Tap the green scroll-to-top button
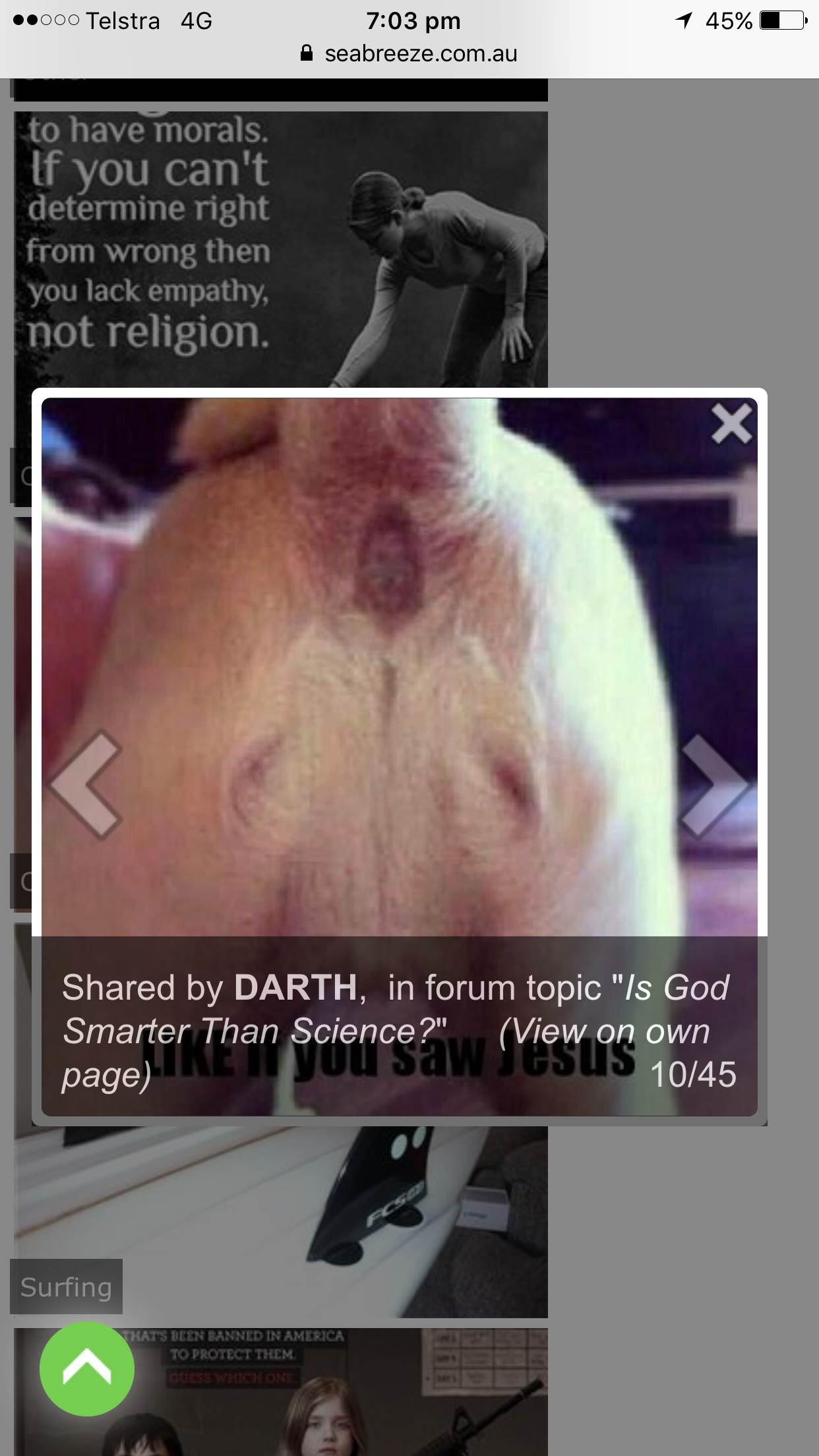The image size is (819, 1456). [87, 1368]
